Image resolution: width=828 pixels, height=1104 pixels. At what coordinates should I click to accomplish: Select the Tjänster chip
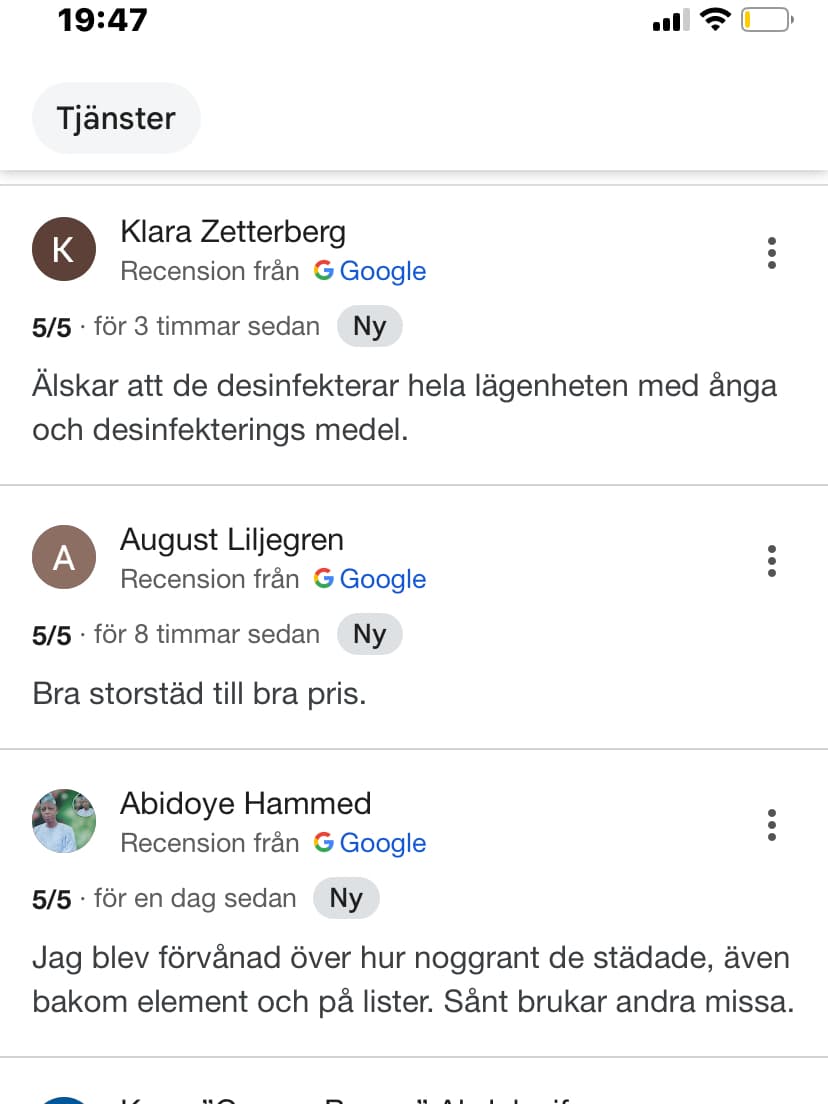[x=116, y=119]
